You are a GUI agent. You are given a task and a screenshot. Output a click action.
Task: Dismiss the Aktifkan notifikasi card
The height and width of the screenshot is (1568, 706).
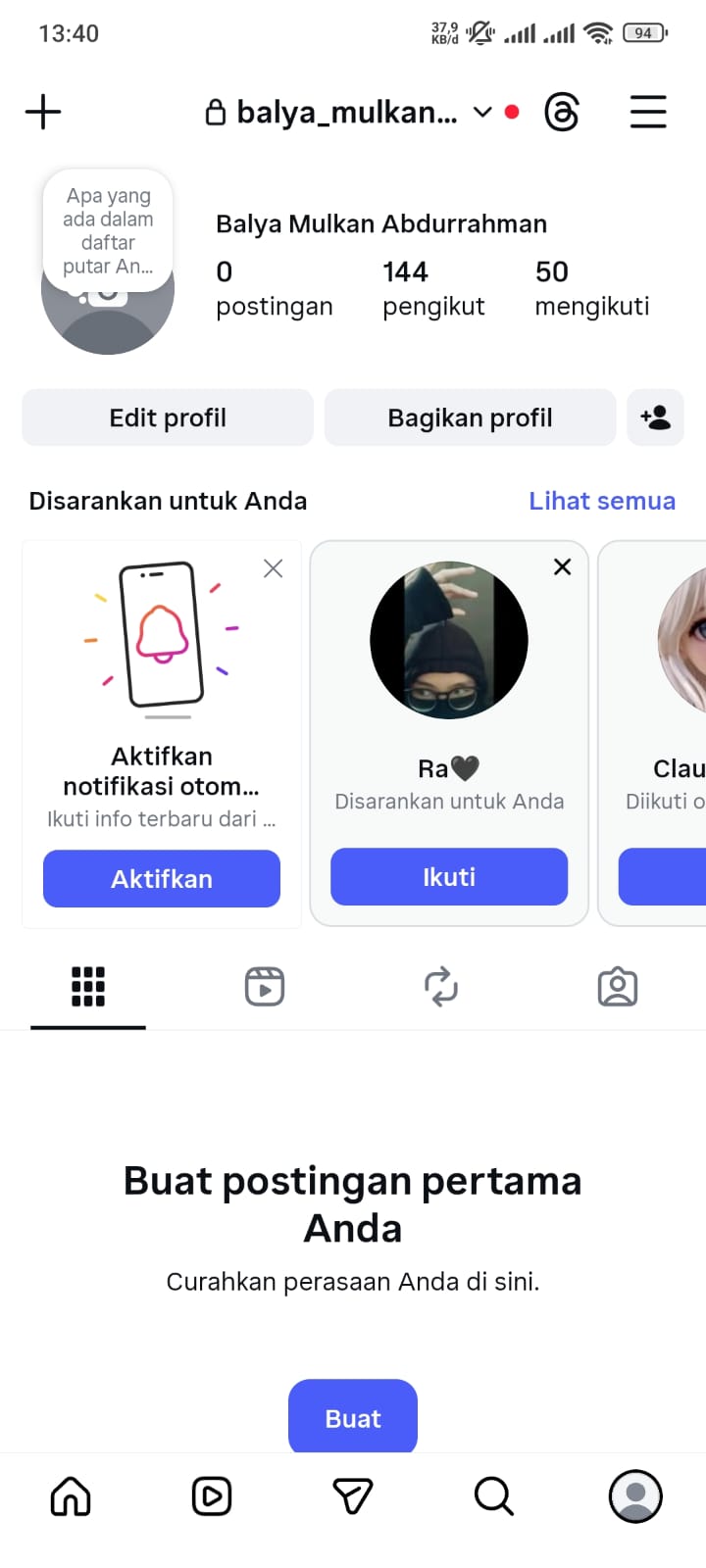coord(273,568)
